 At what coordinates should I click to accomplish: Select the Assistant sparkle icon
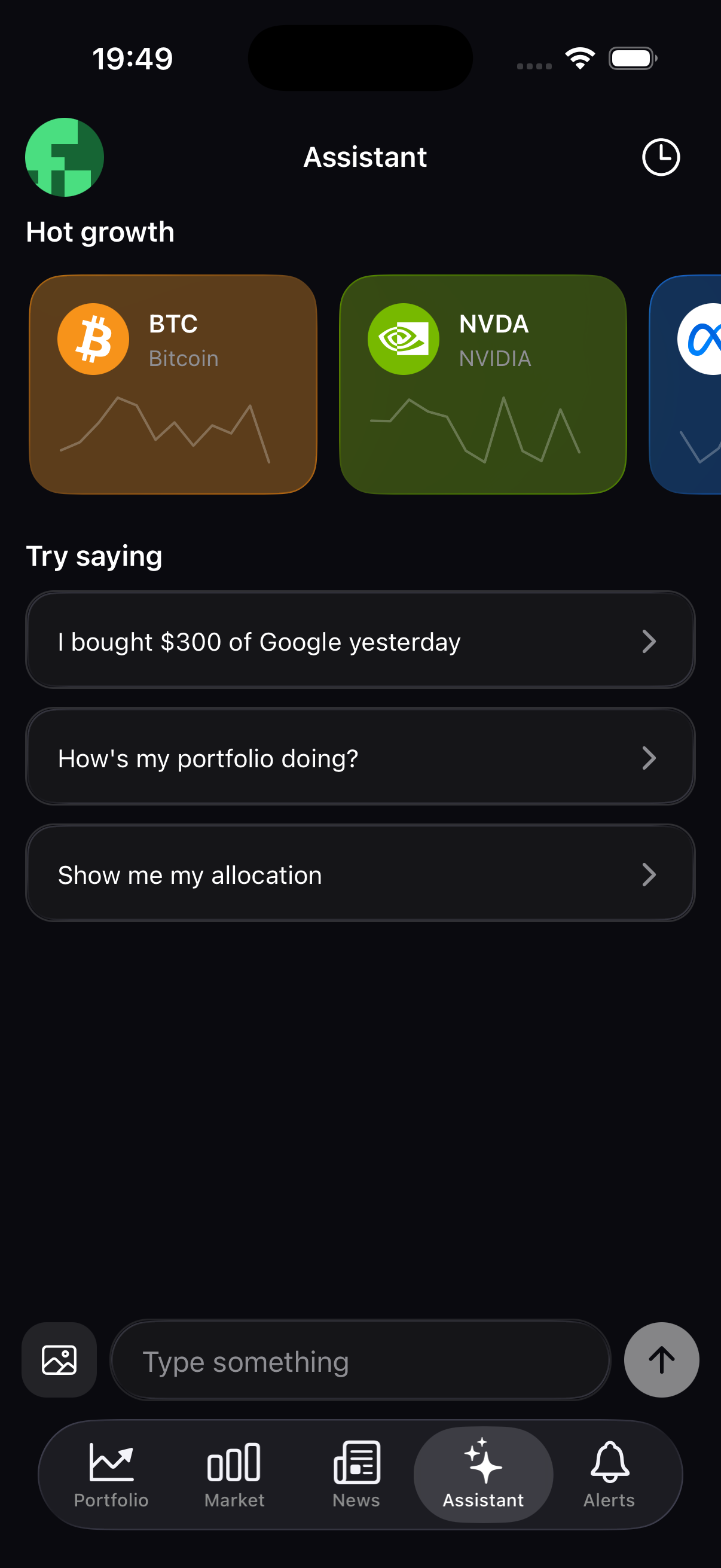point(482,1461)
